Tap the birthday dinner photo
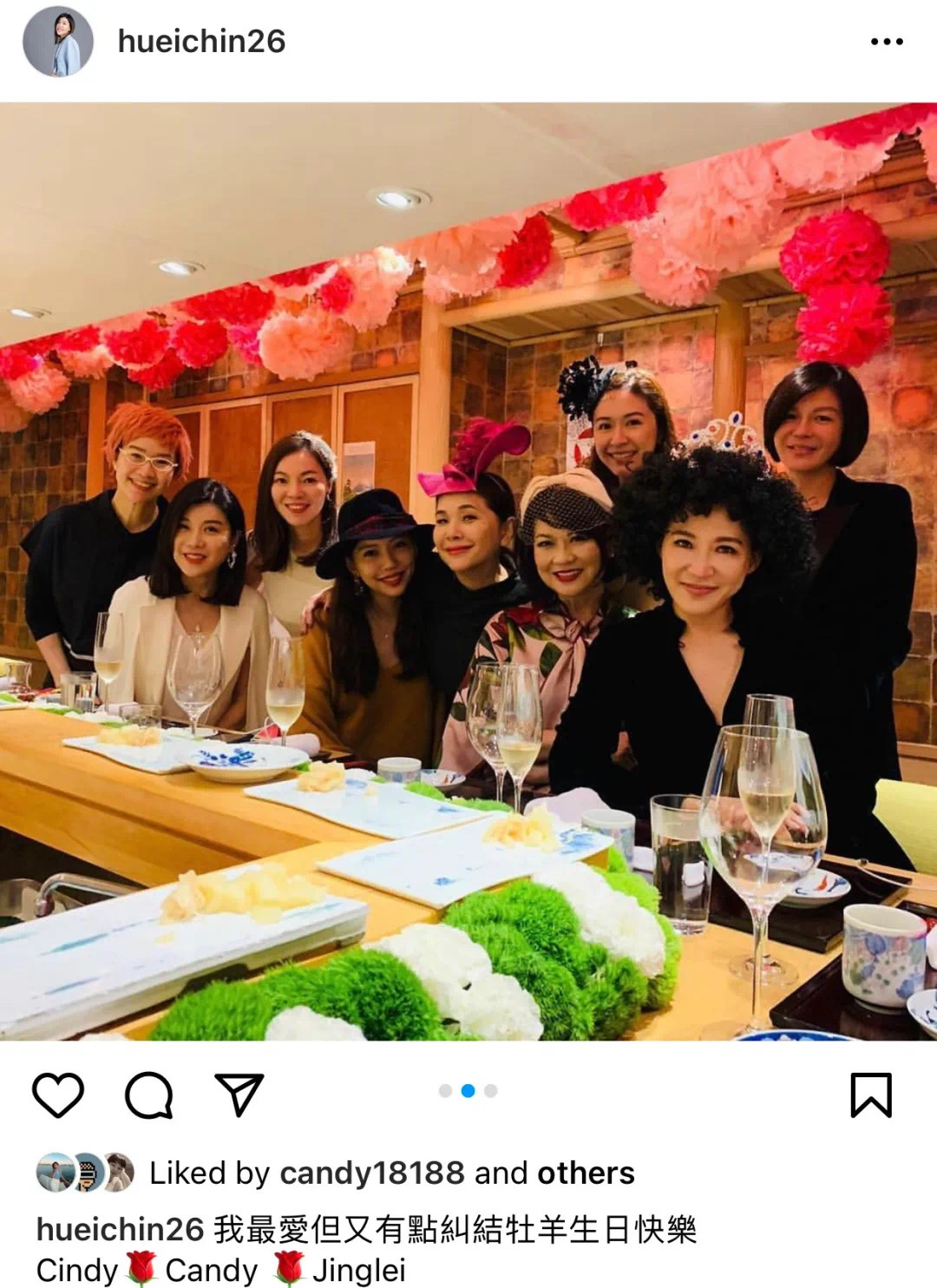 [x=468, y=571]
